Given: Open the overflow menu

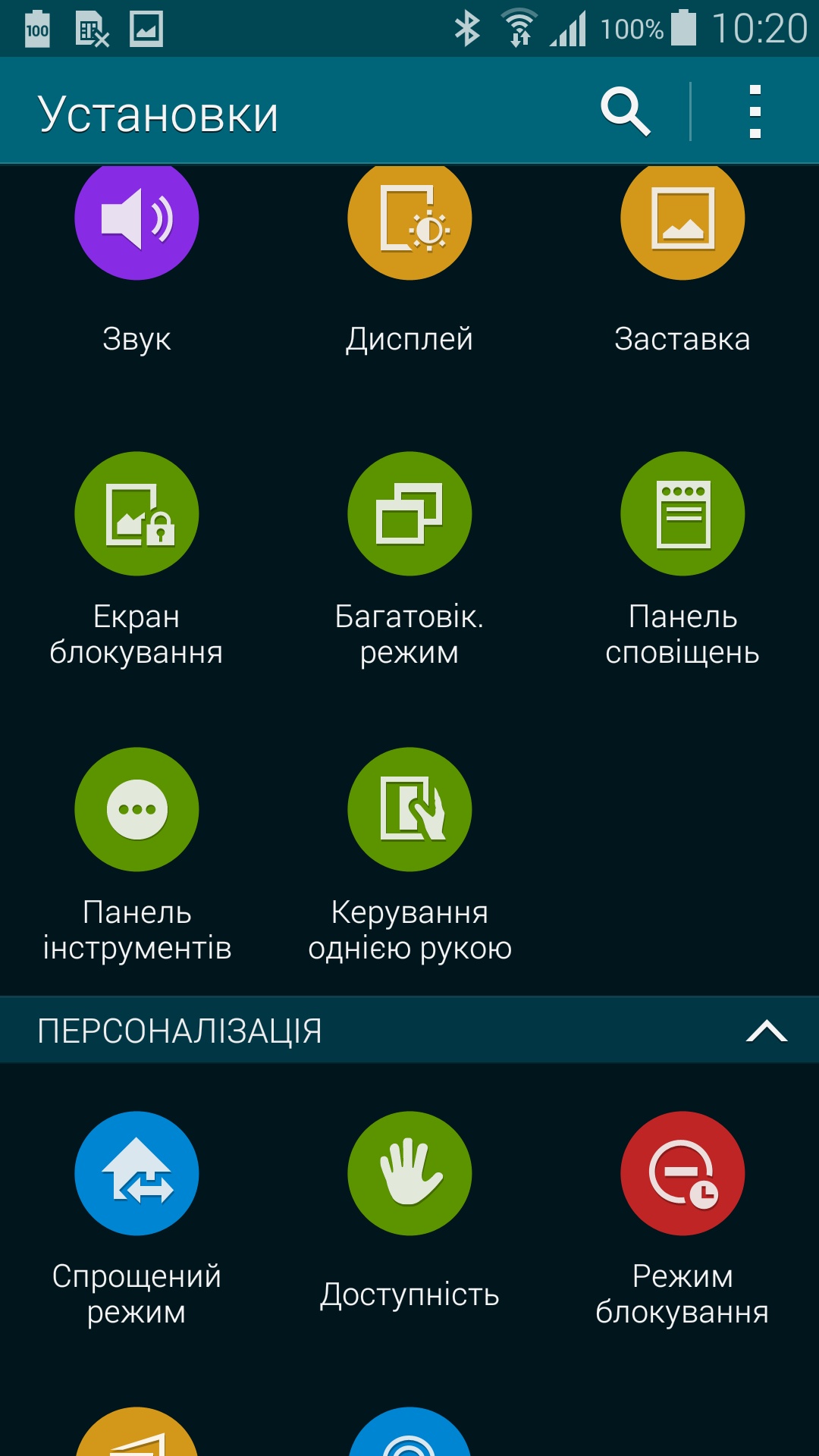Looking at the screenshot, I should (755, 112).
